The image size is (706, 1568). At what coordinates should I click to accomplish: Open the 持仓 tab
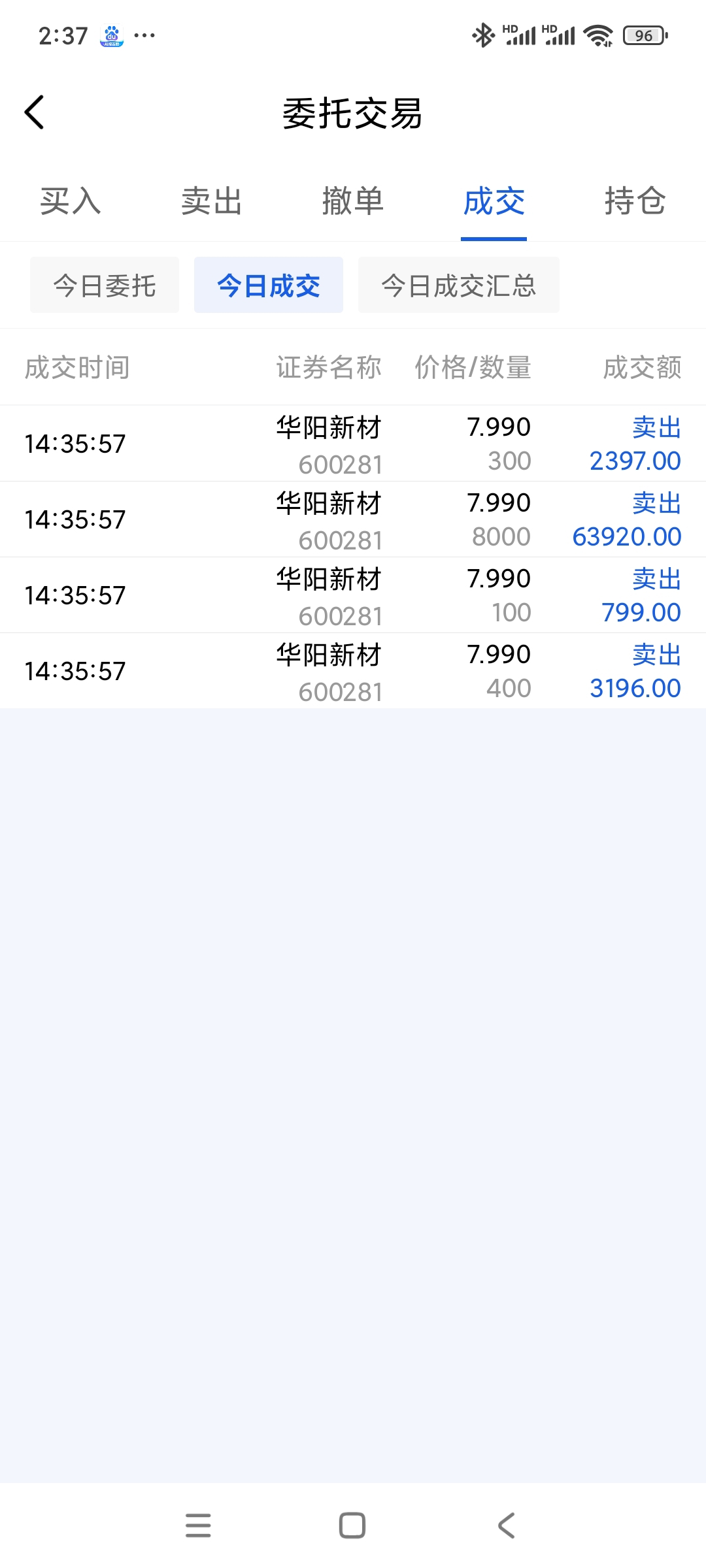point(635,201)
